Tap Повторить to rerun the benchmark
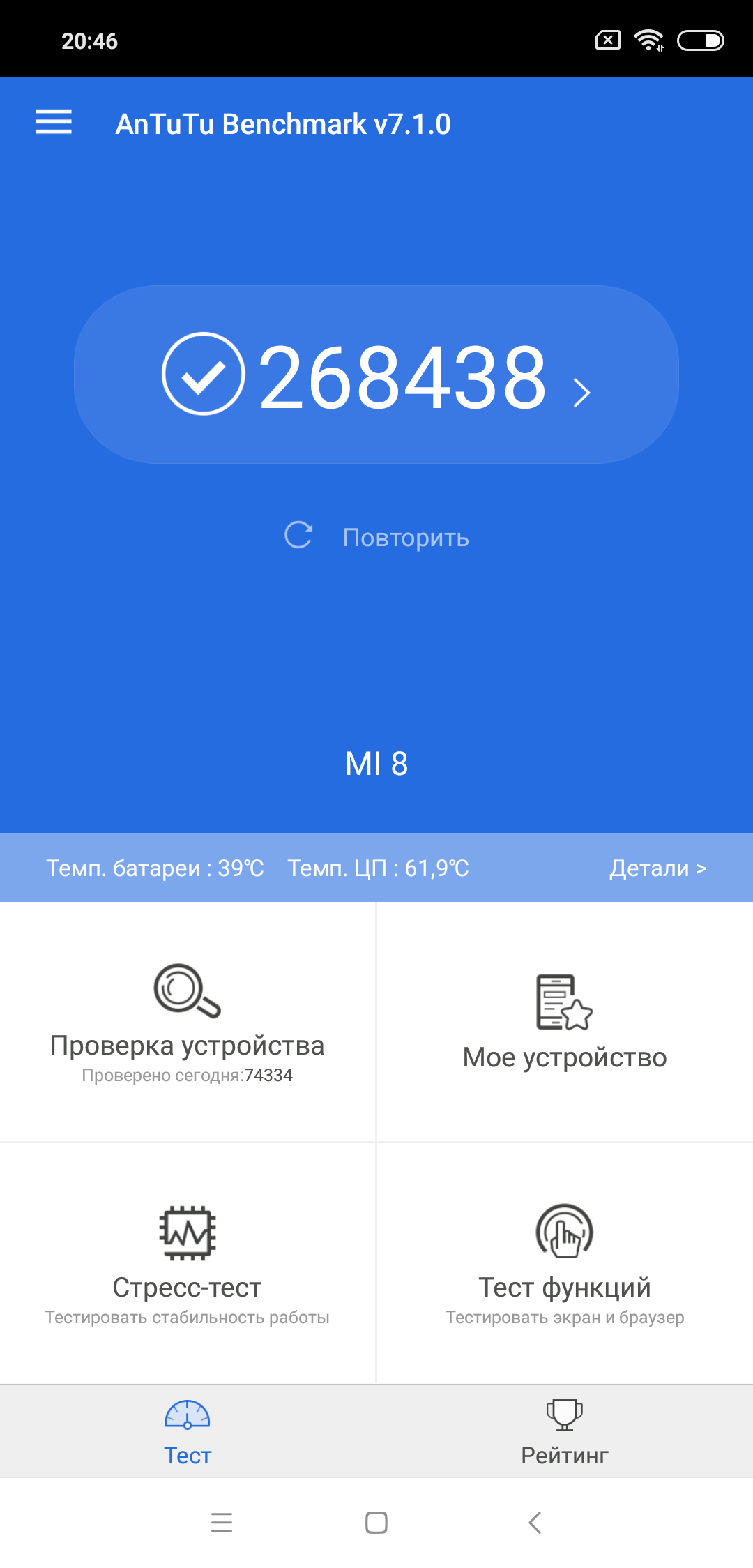Screen dimensions: 753x1568 pyautogui.click(x=377, y=537)
